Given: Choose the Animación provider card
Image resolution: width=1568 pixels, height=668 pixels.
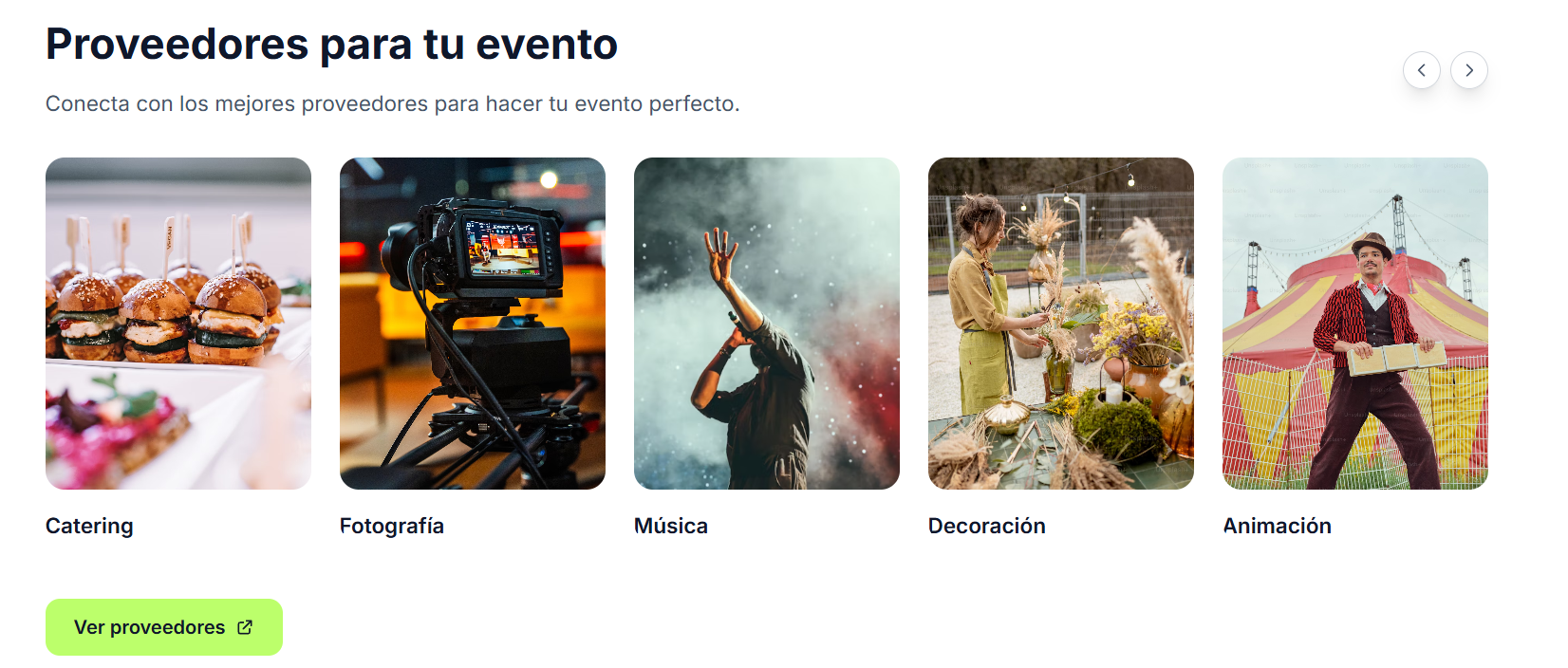Looking at the screenshot, I should coord(1355,324).
